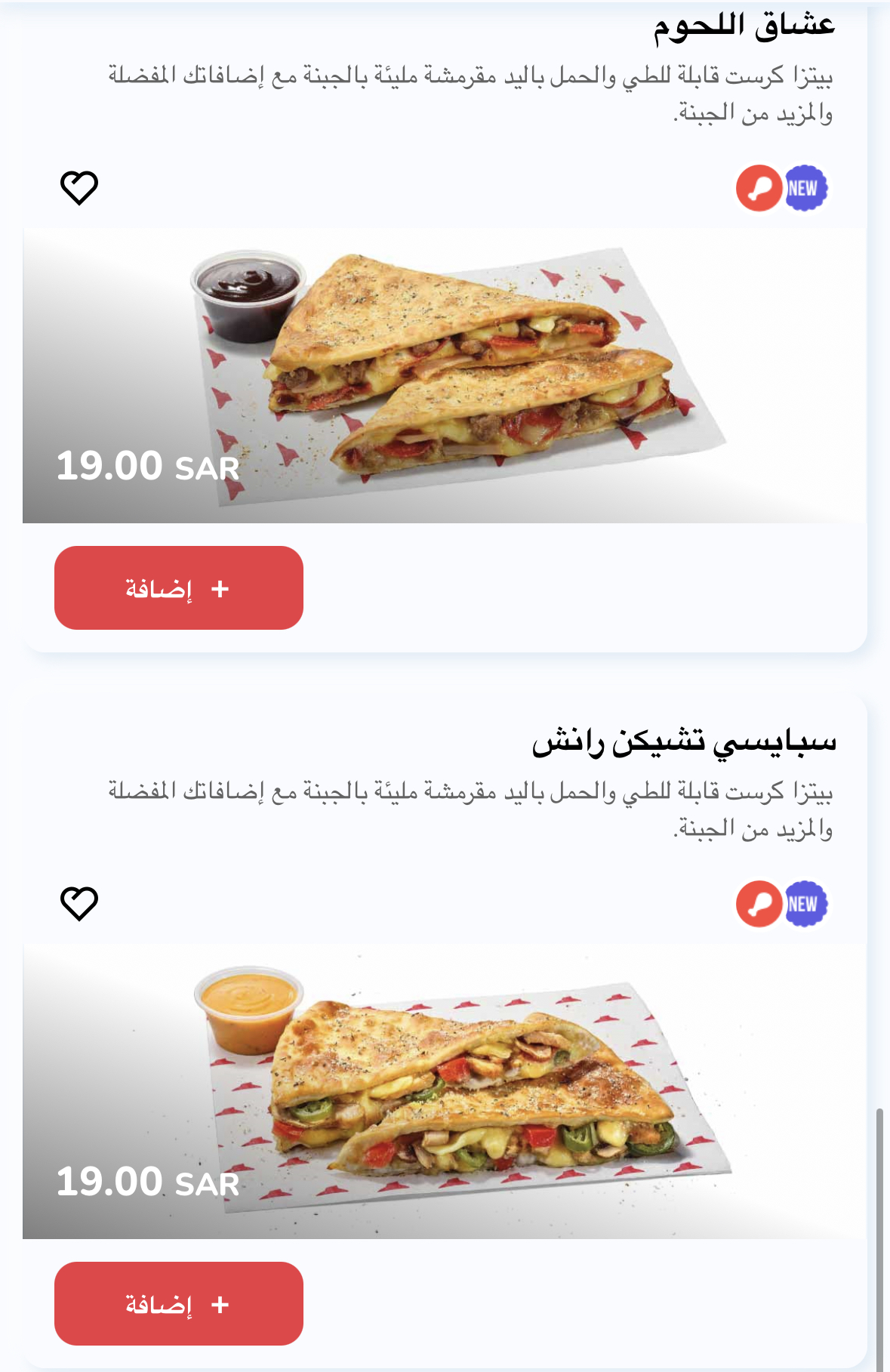Add سبايسي تشيكن رانش to the order

(x=179, y=1304)
